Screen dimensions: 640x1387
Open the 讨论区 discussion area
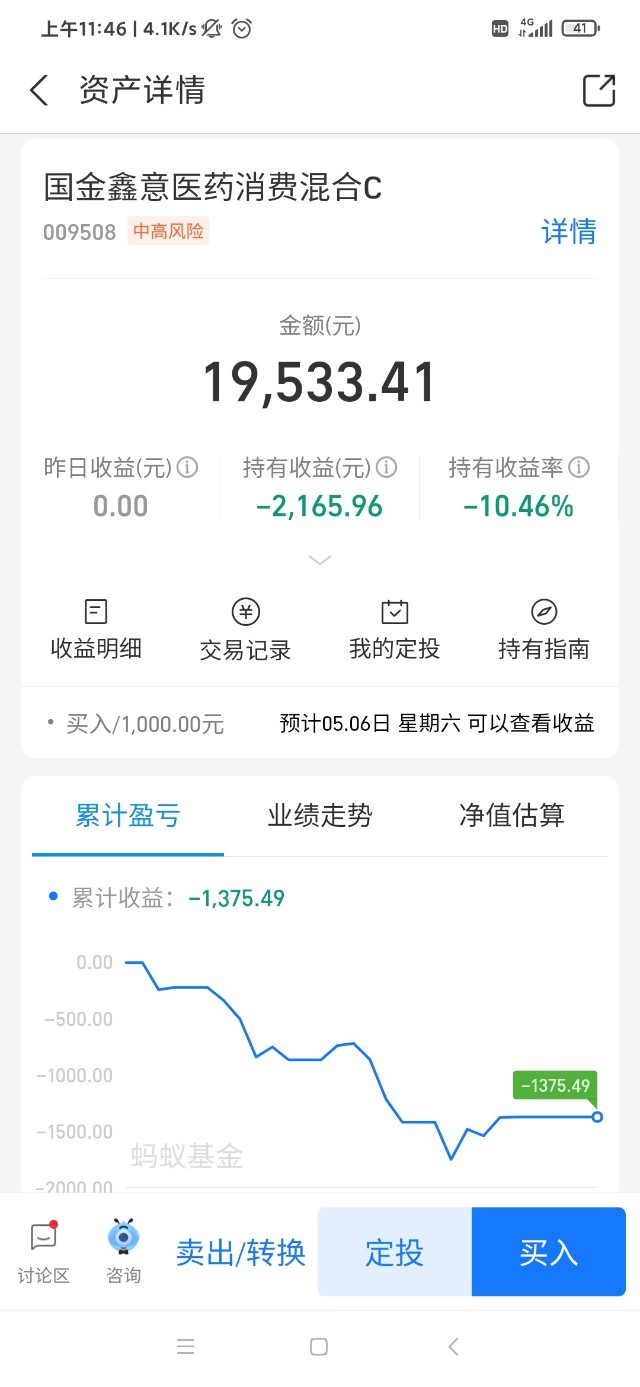pos(44,1253)
